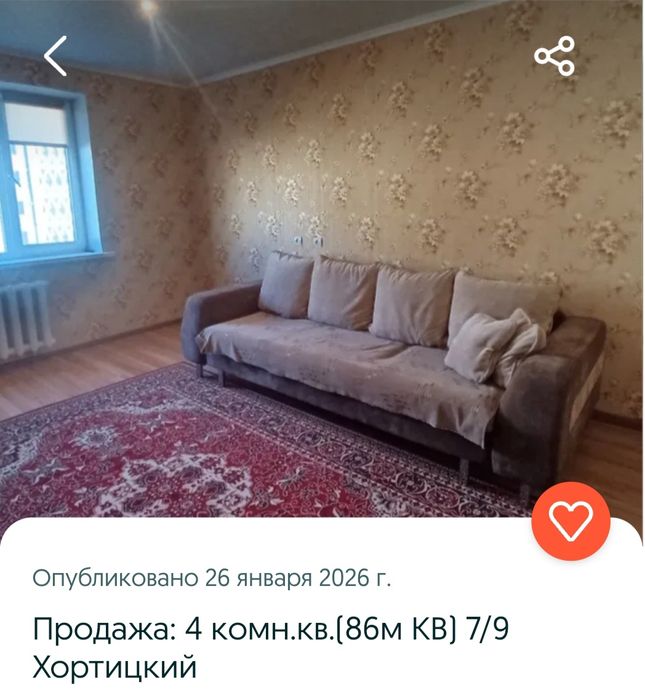The width and height of the screenshot is (645, 700).
Task: Add listing to favorites with heart button
Action: (x=572, y=520)
